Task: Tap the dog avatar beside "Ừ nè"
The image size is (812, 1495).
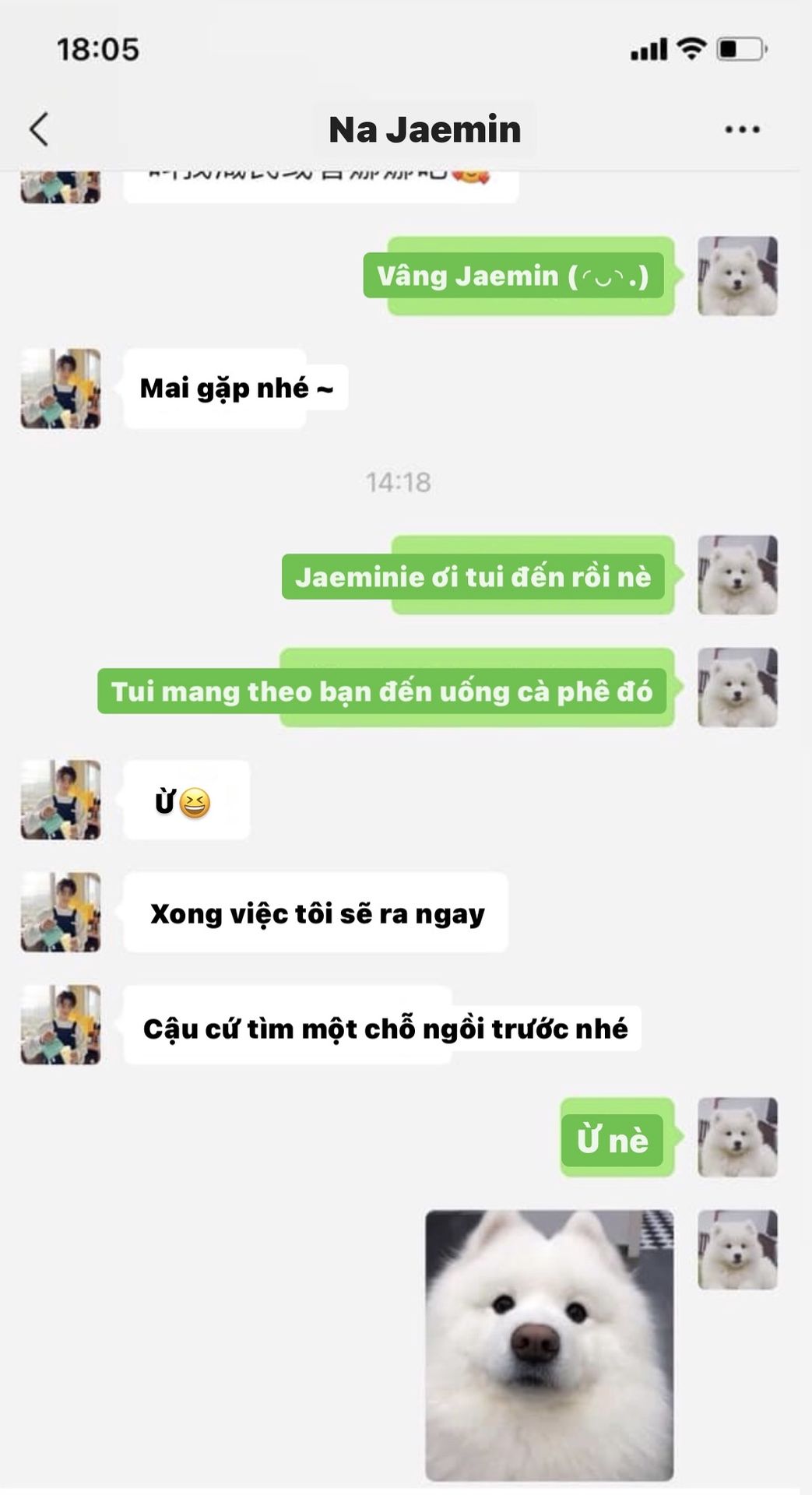Action: [x=737, y=1137]
